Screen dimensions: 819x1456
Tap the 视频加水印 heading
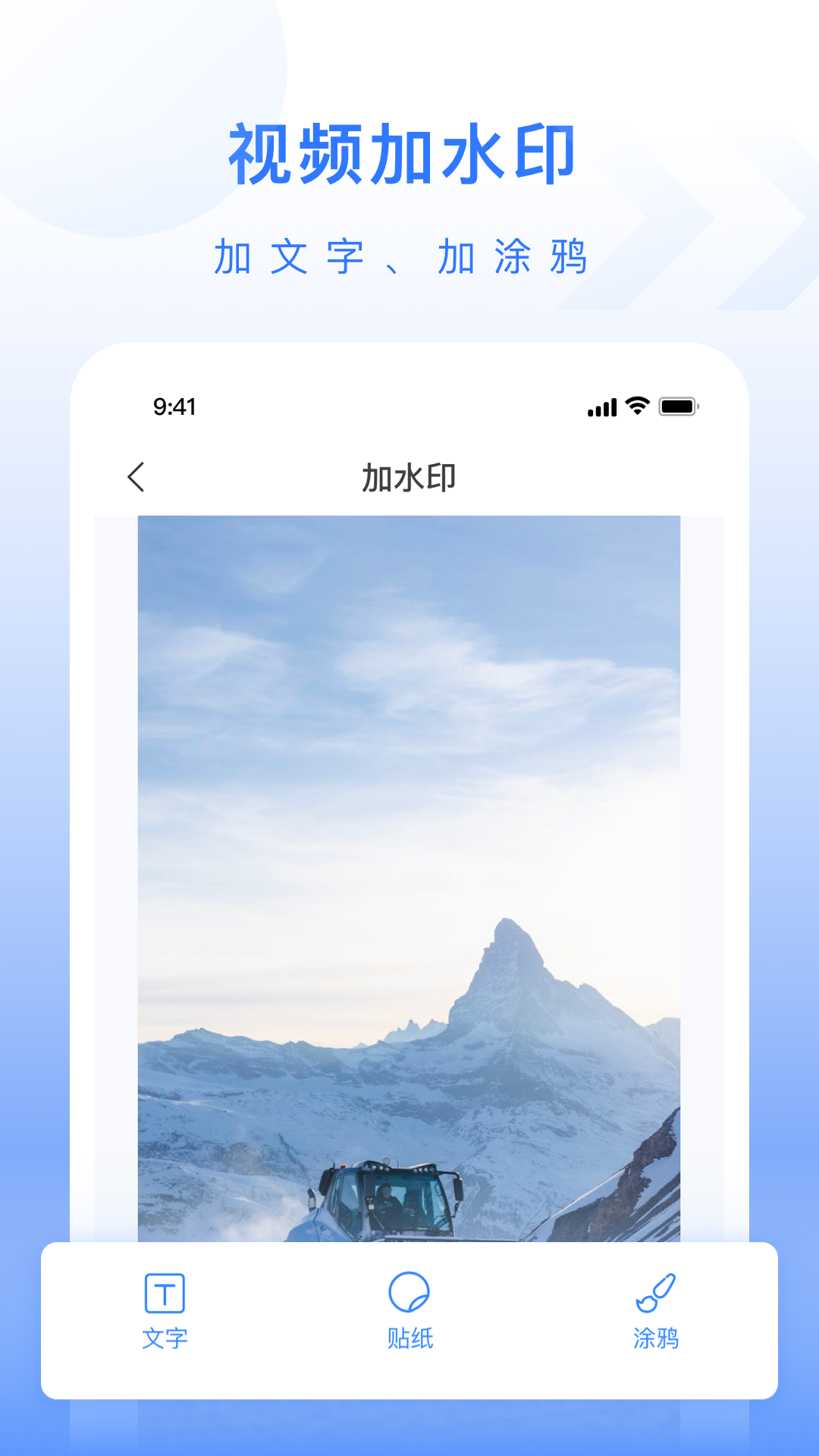point(404,149)
